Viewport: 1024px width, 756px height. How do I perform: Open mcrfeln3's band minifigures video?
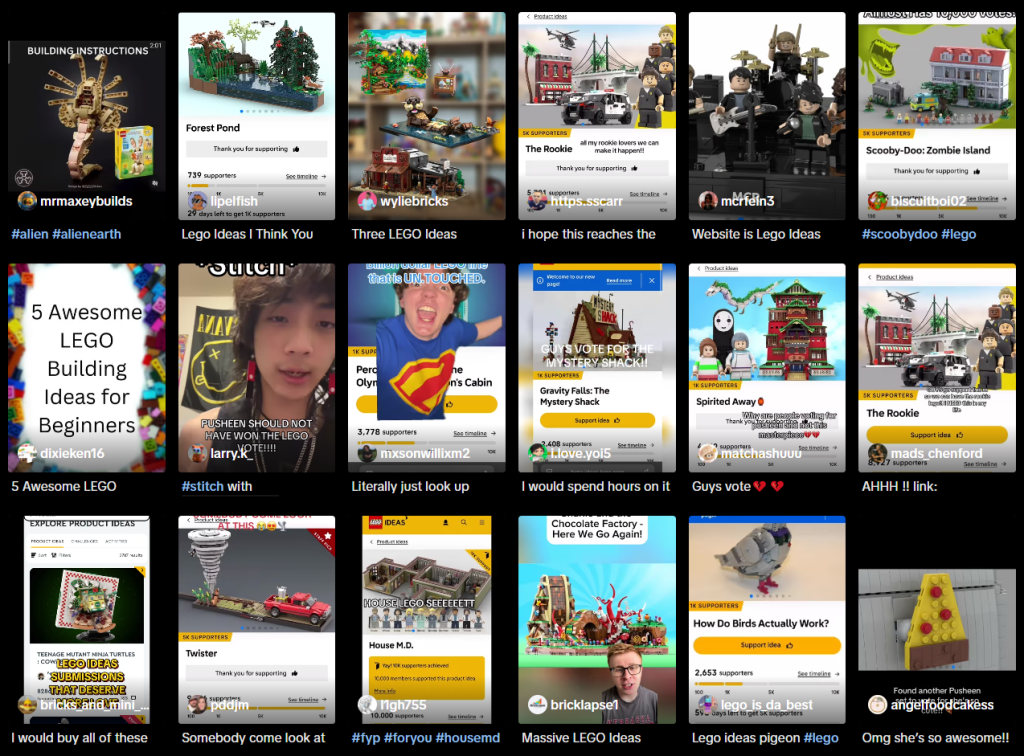click(766, 116)
